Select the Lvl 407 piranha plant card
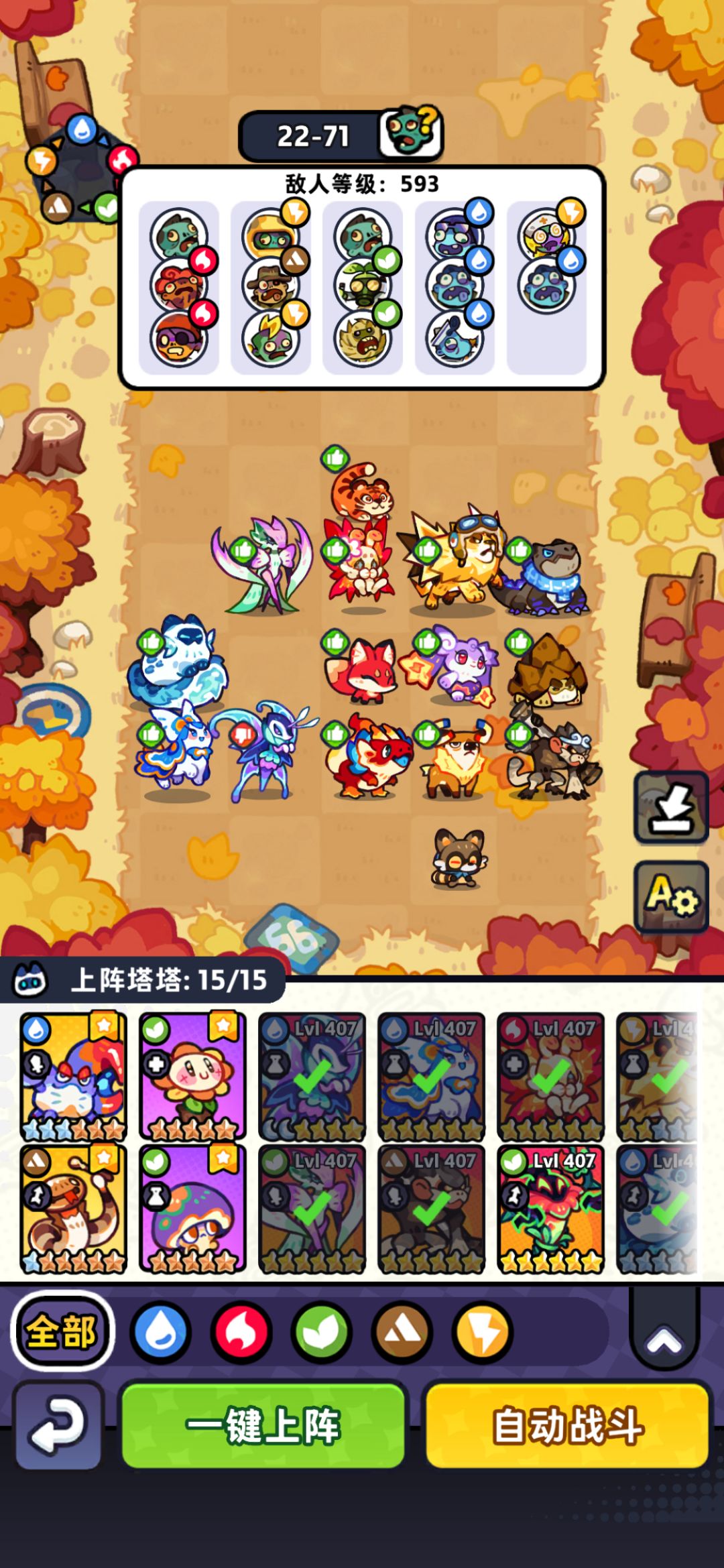This screenshot has width=724, height=1568. click(x=550, y=1209)
